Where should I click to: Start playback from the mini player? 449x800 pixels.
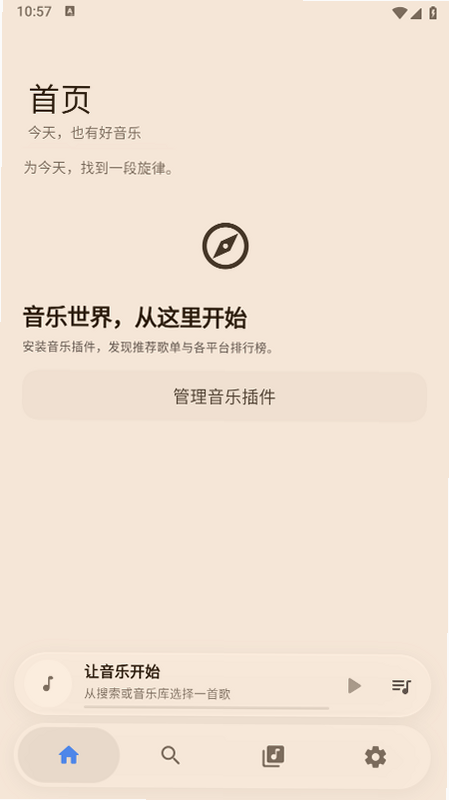coord(354,685)
